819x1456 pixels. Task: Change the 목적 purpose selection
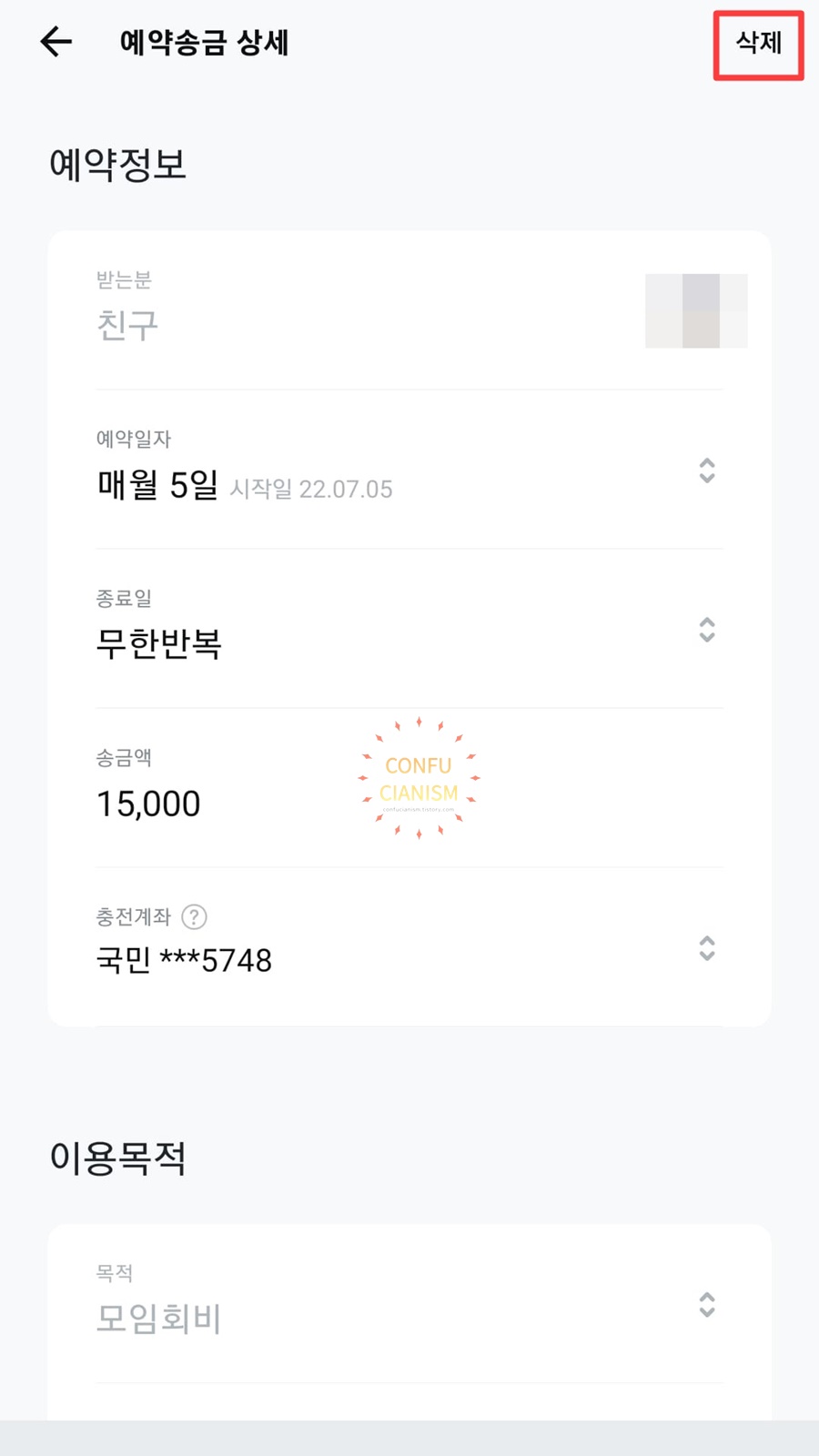click(x=409, y=1304)
